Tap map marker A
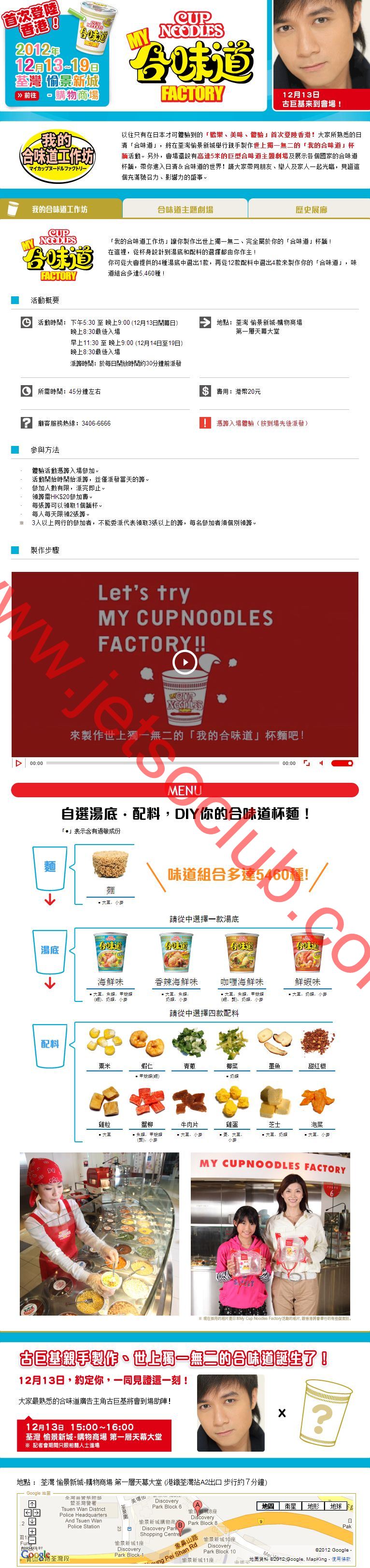 pyautogui.click(x=197, y=1506)
